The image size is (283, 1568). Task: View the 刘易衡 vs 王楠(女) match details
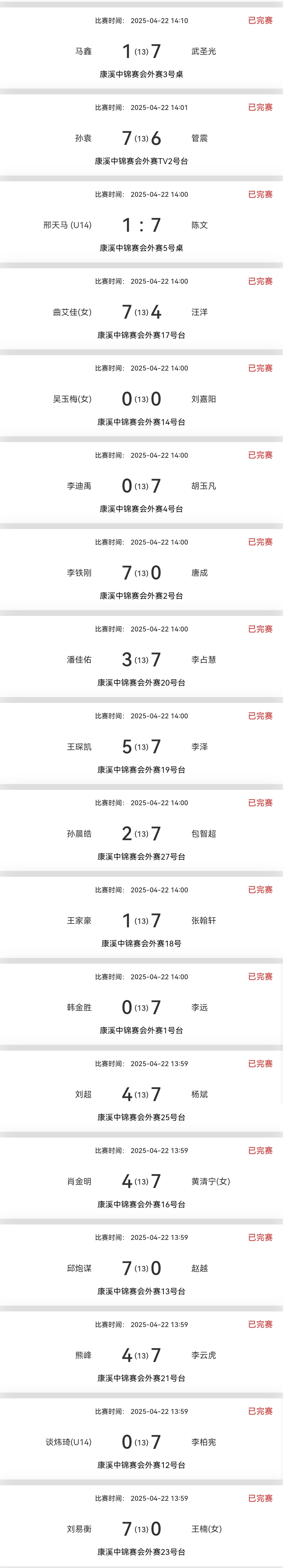pyautogui.click(x=141, y=1529)
